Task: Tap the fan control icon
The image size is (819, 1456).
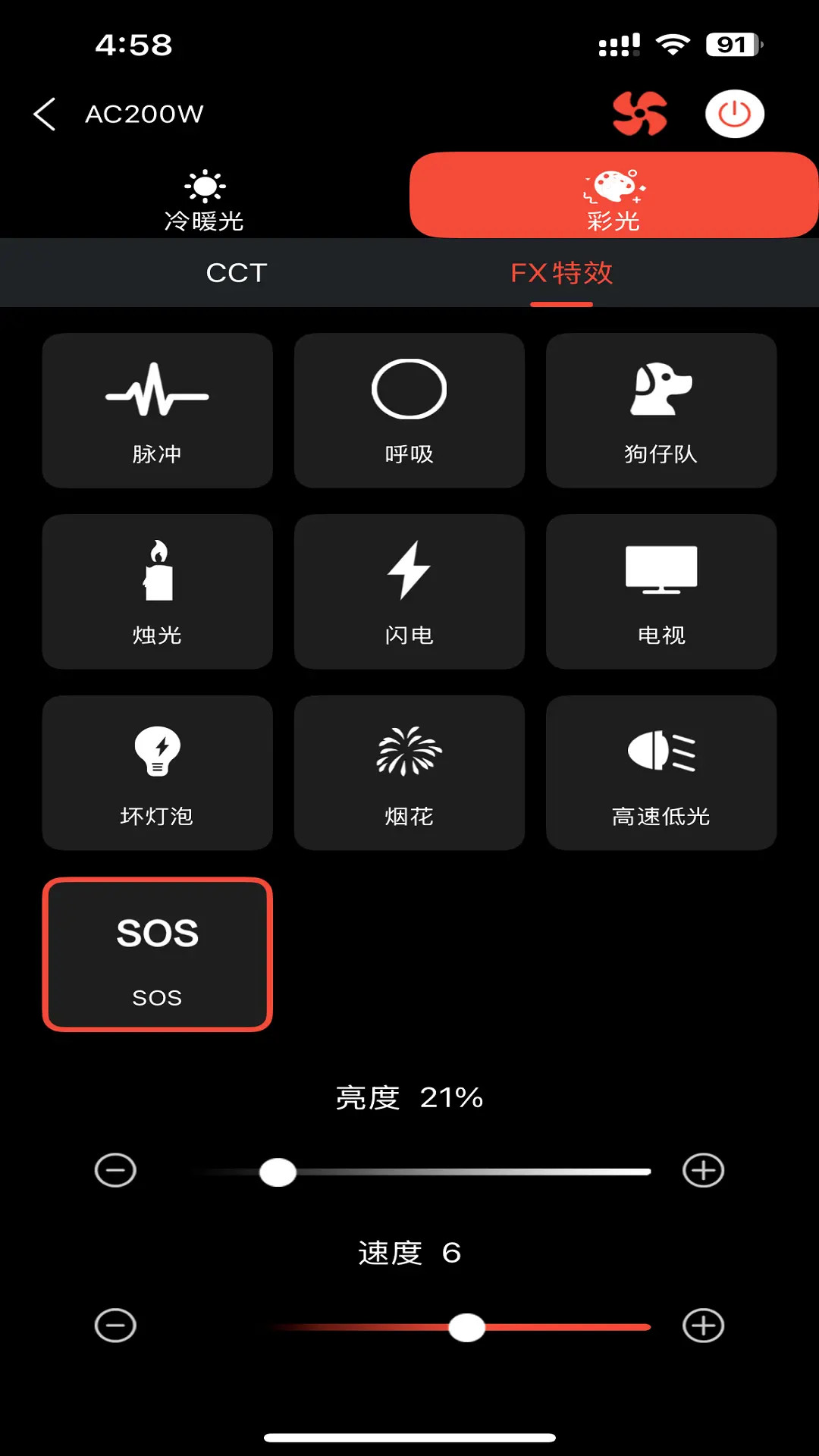Action: 639,114
